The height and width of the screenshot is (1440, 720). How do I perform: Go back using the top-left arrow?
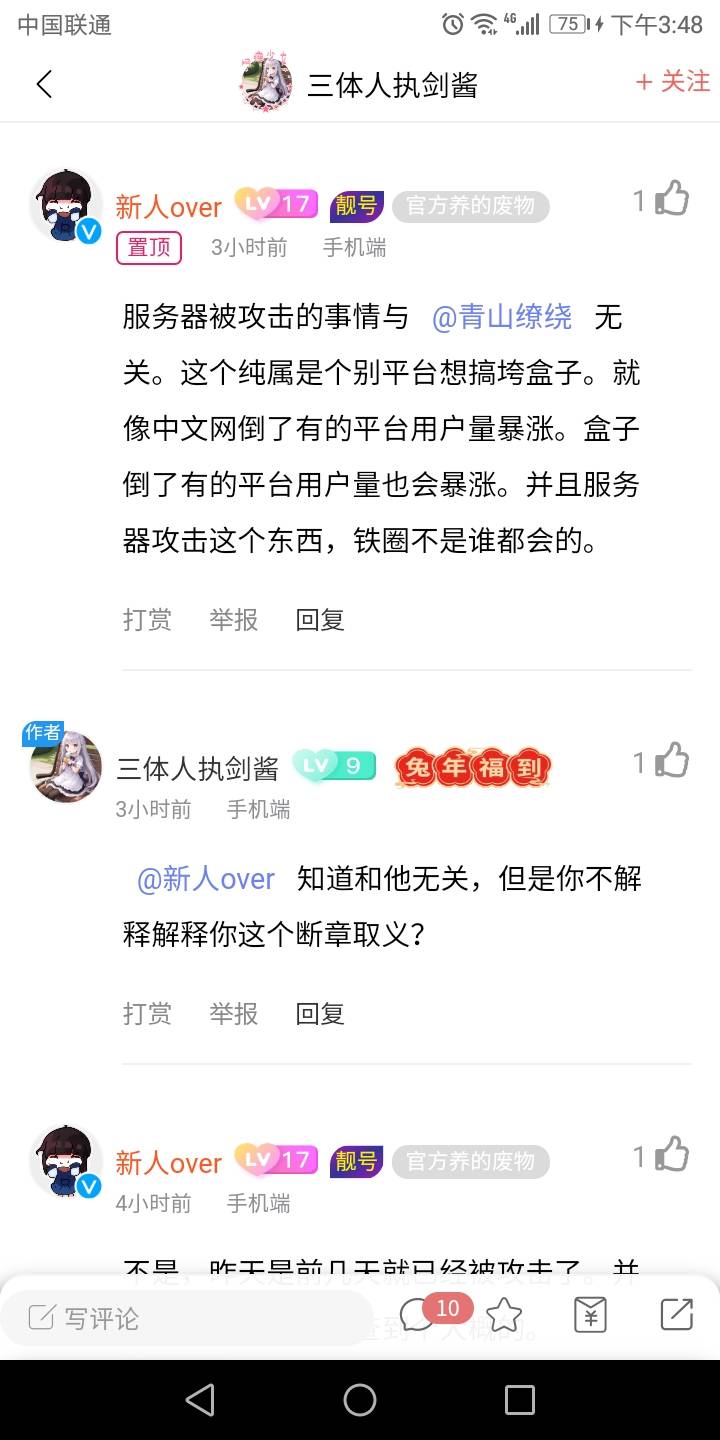coord(44,84)
